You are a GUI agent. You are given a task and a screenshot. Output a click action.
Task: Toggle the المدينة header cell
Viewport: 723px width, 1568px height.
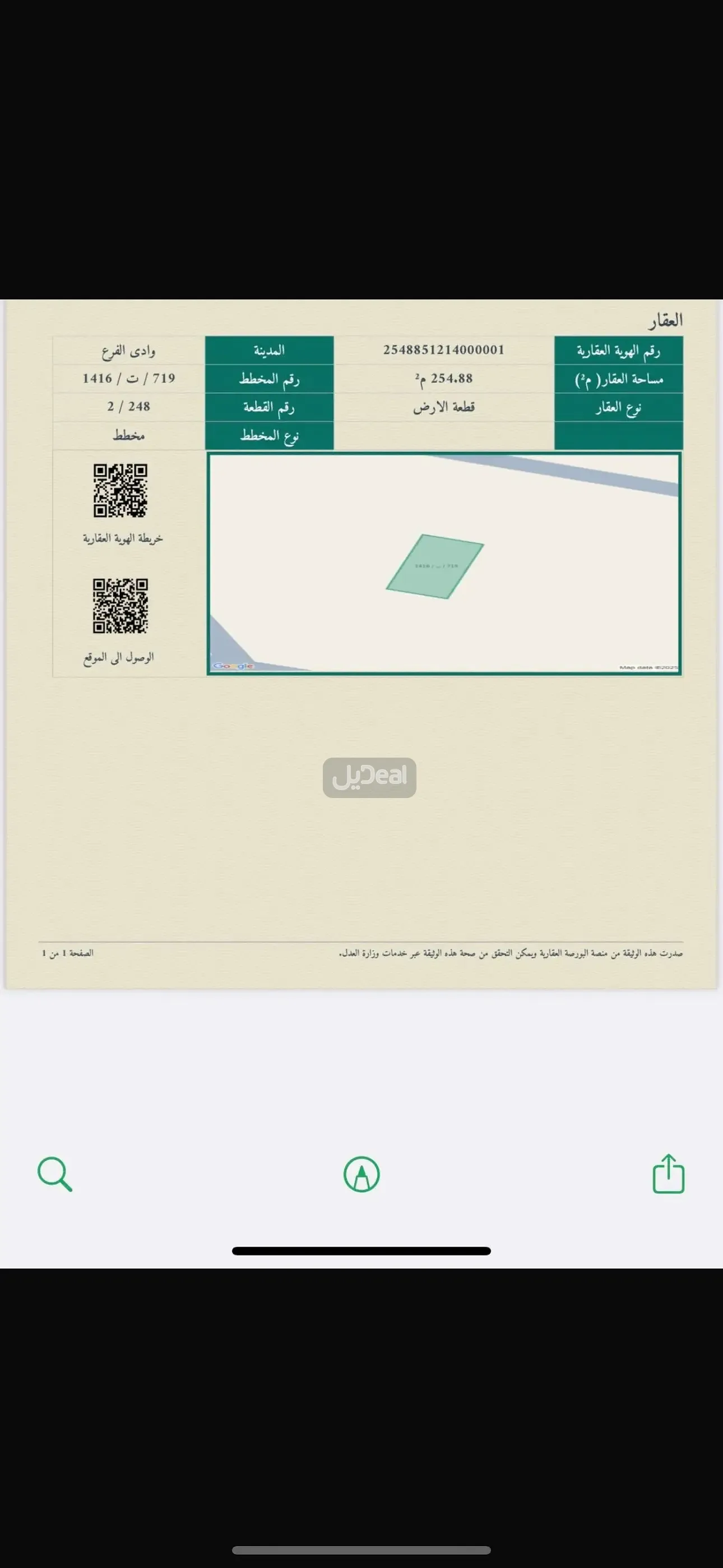pyautogui.click(x=270, y=349)
